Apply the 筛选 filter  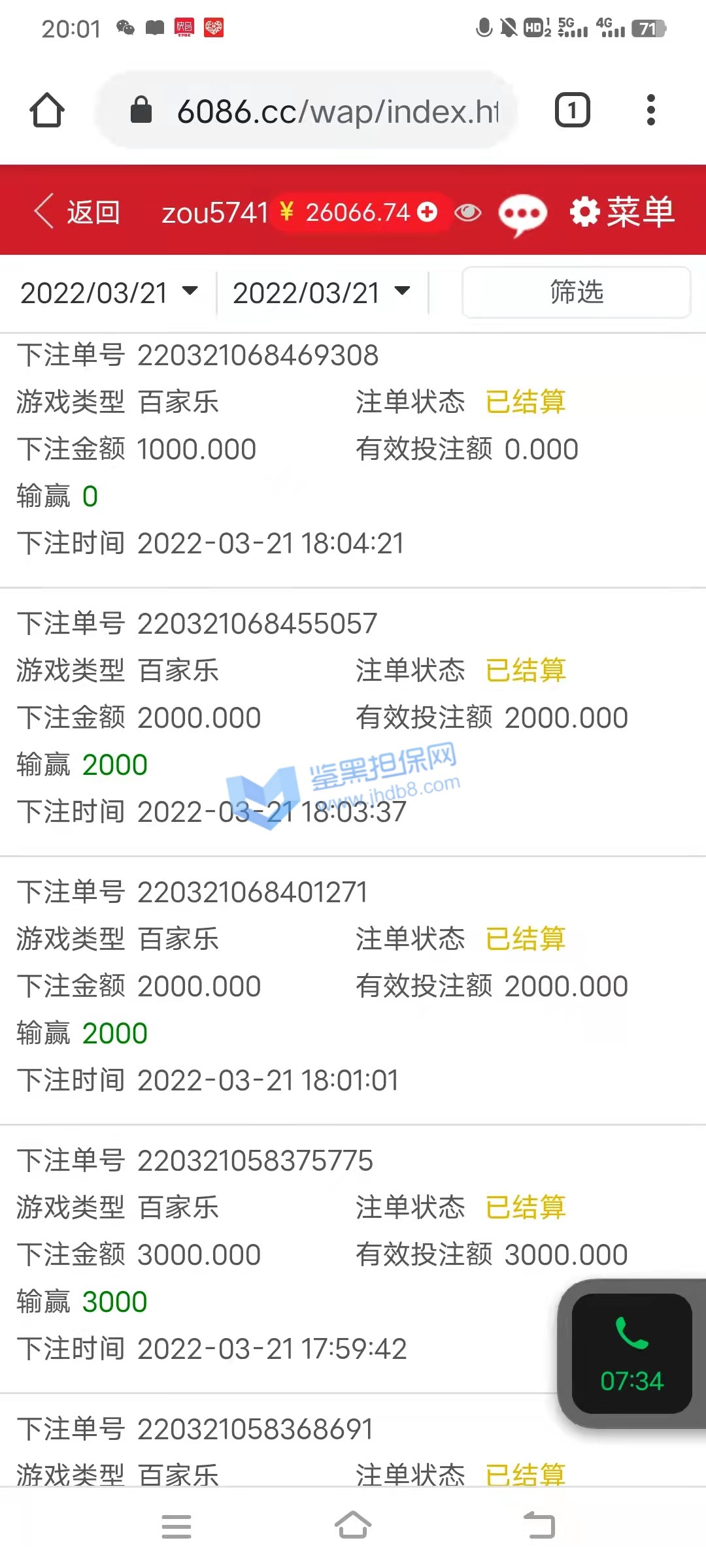tap(576, 292)
